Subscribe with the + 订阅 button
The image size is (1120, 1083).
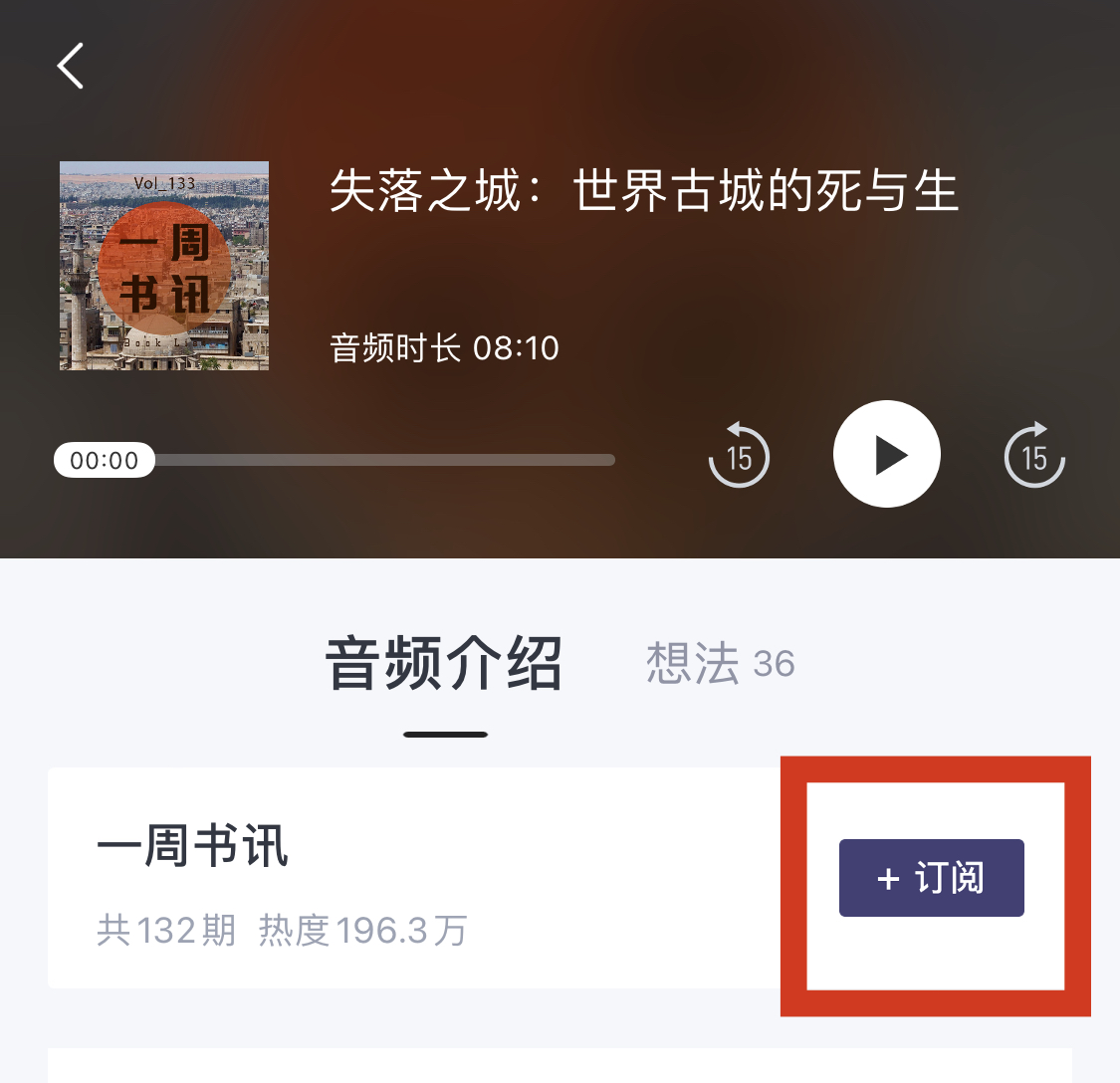(x=931, y=878)
